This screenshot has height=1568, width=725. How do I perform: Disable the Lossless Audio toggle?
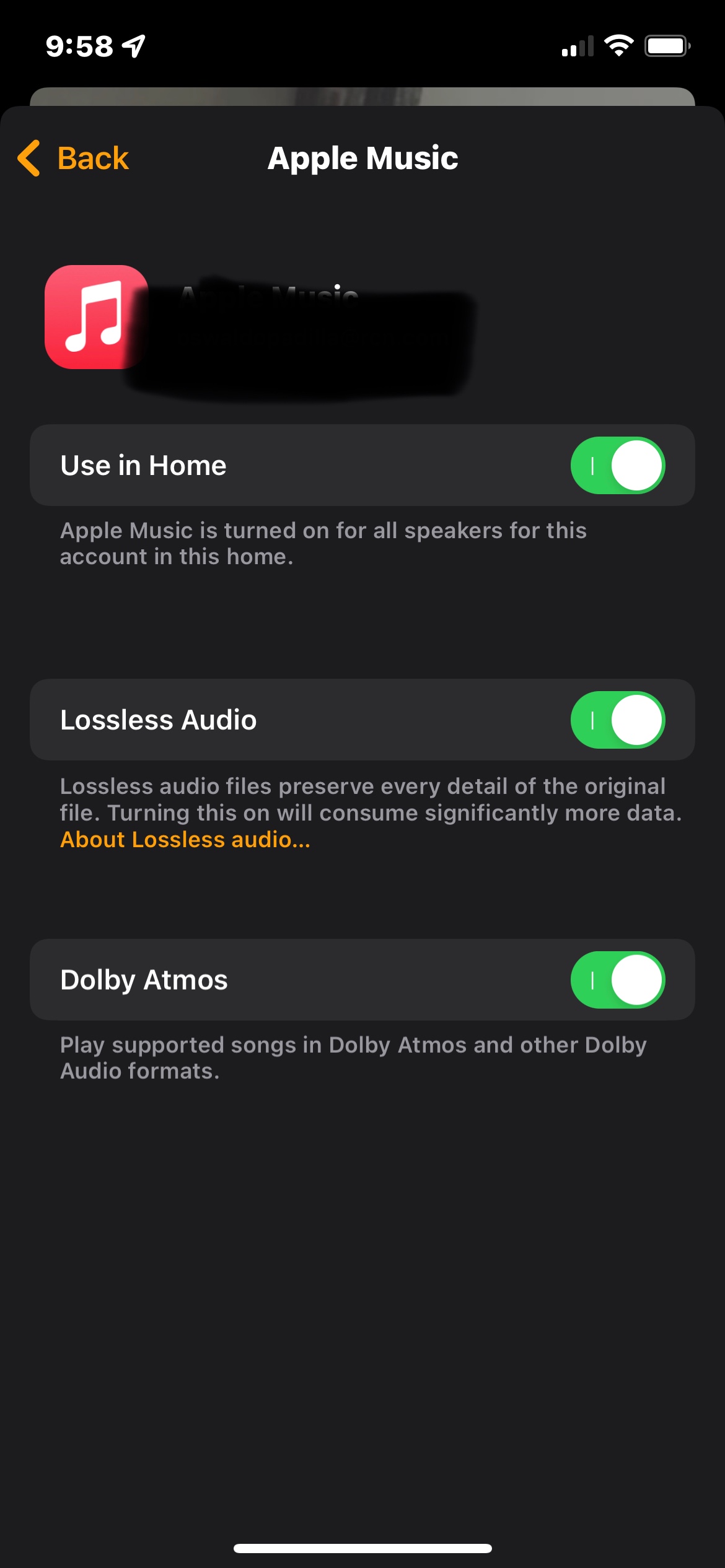[618, 720]
